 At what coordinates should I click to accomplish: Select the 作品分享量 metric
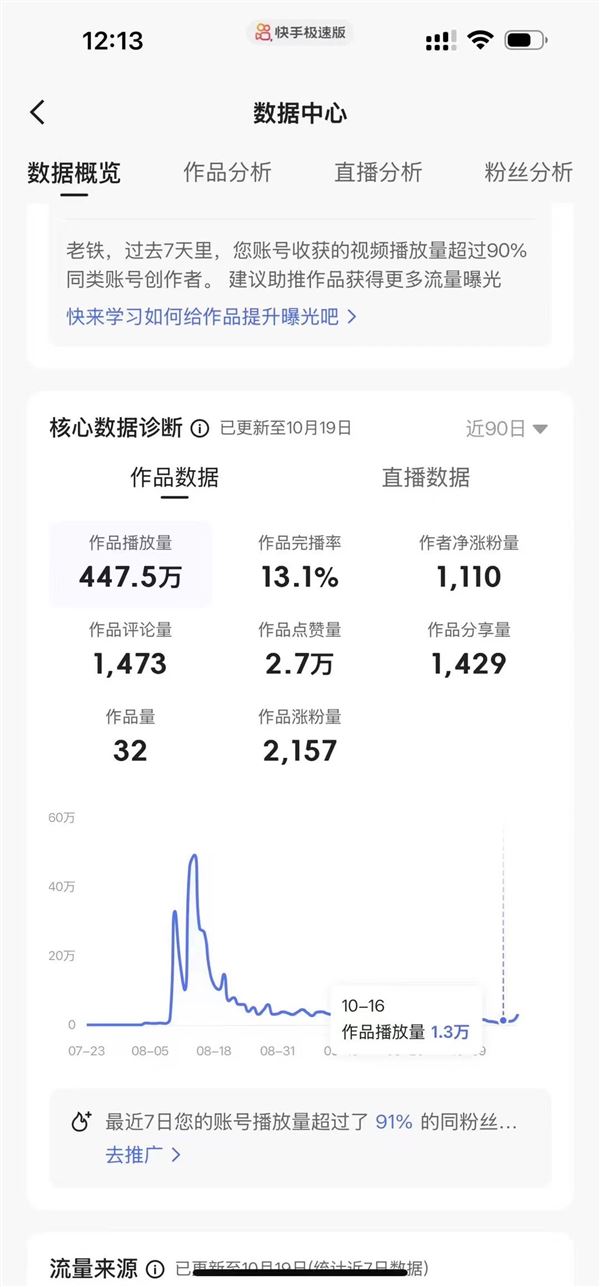coord(468,649)
